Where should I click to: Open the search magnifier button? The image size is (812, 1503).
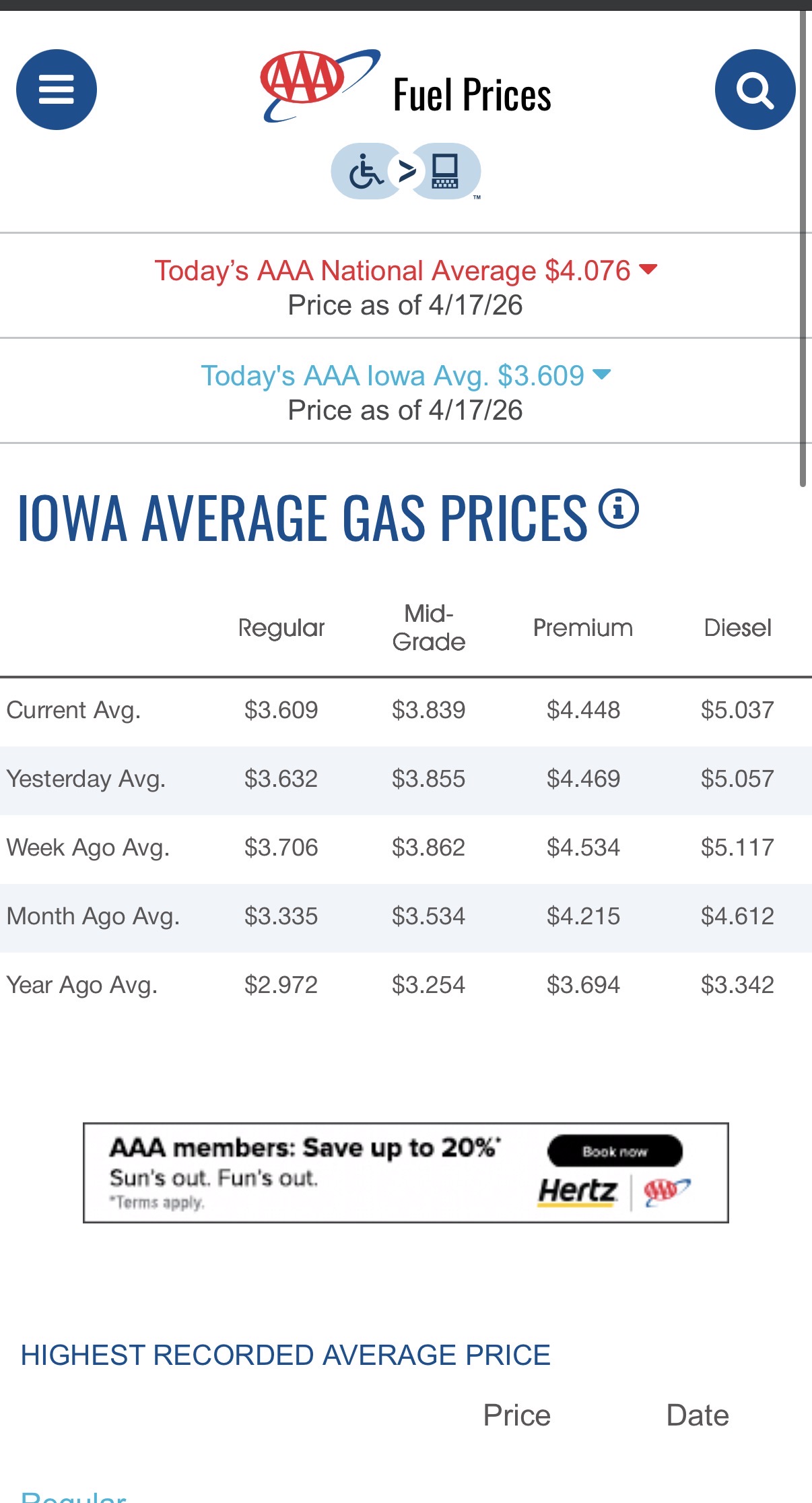pos(755,90)
